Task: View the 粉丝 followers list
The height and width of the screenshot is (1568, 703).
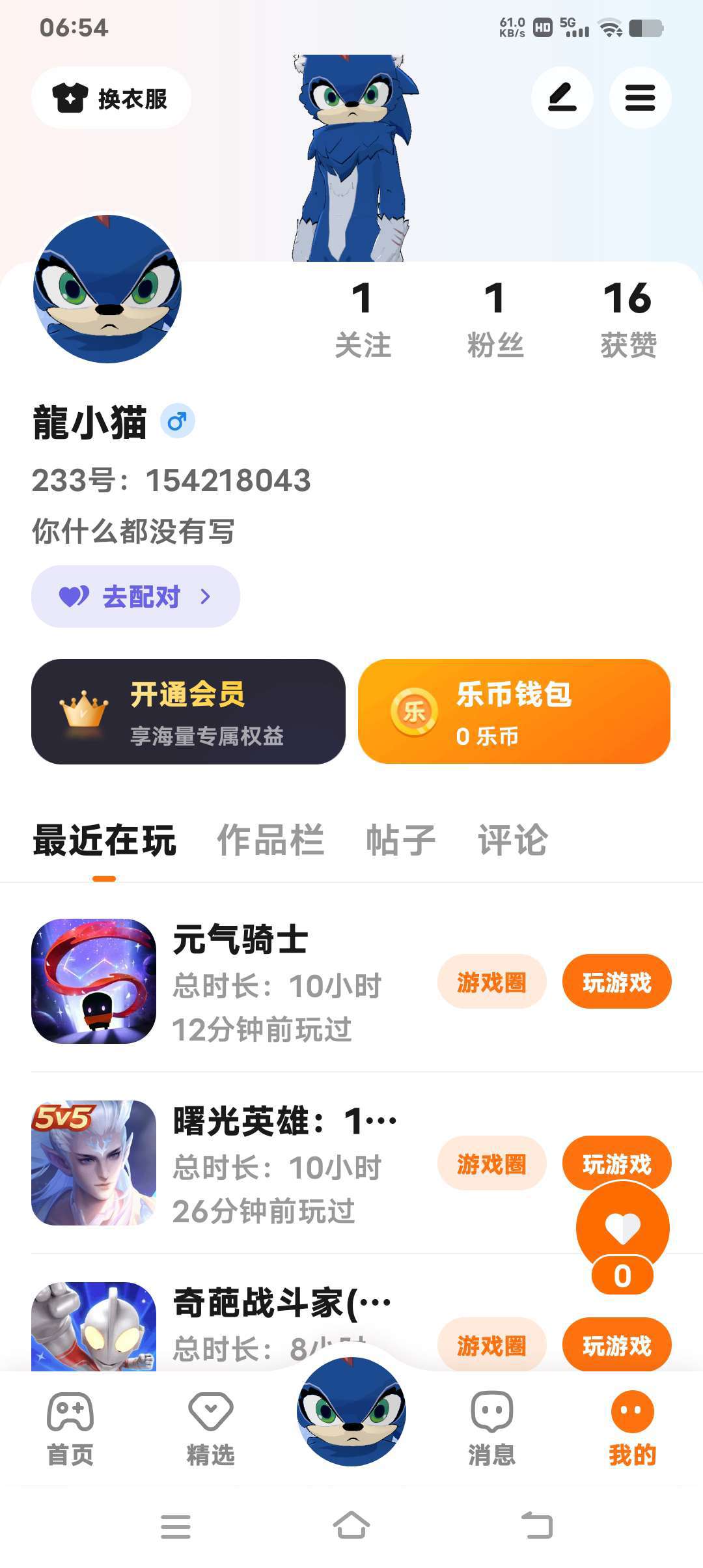Action: click(x=495, y=319)
